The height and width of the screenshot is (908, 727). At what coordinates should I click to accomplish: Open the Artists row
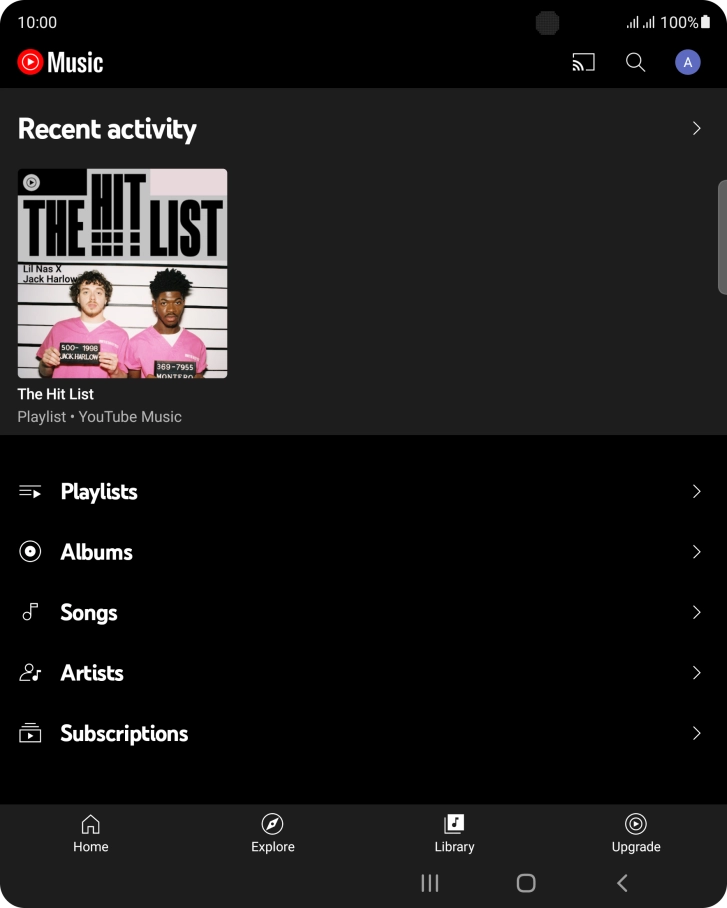pyautogui.click(x=363, y=673)
